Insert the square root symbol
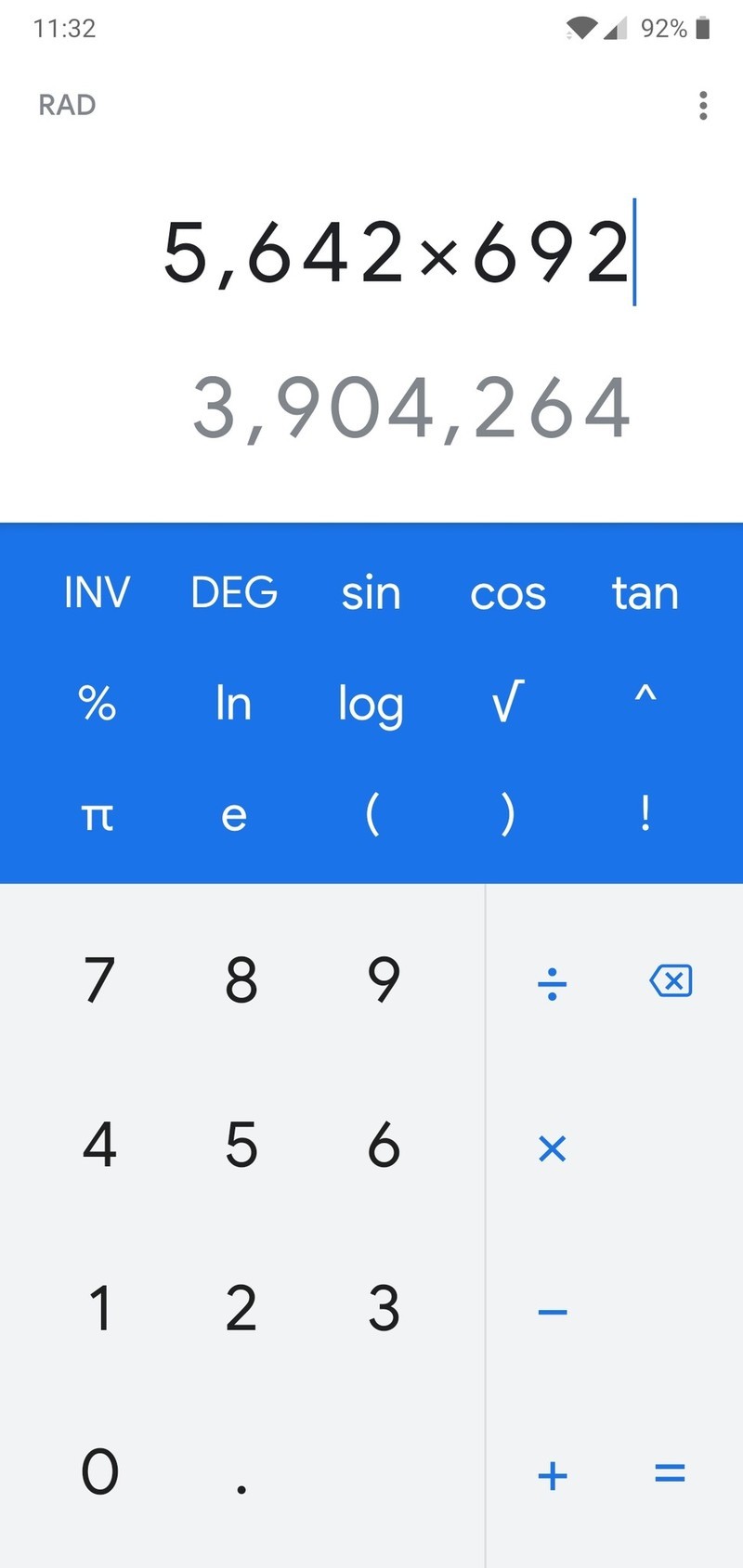This screenshot has height=1568, width=743. point(508,703)
